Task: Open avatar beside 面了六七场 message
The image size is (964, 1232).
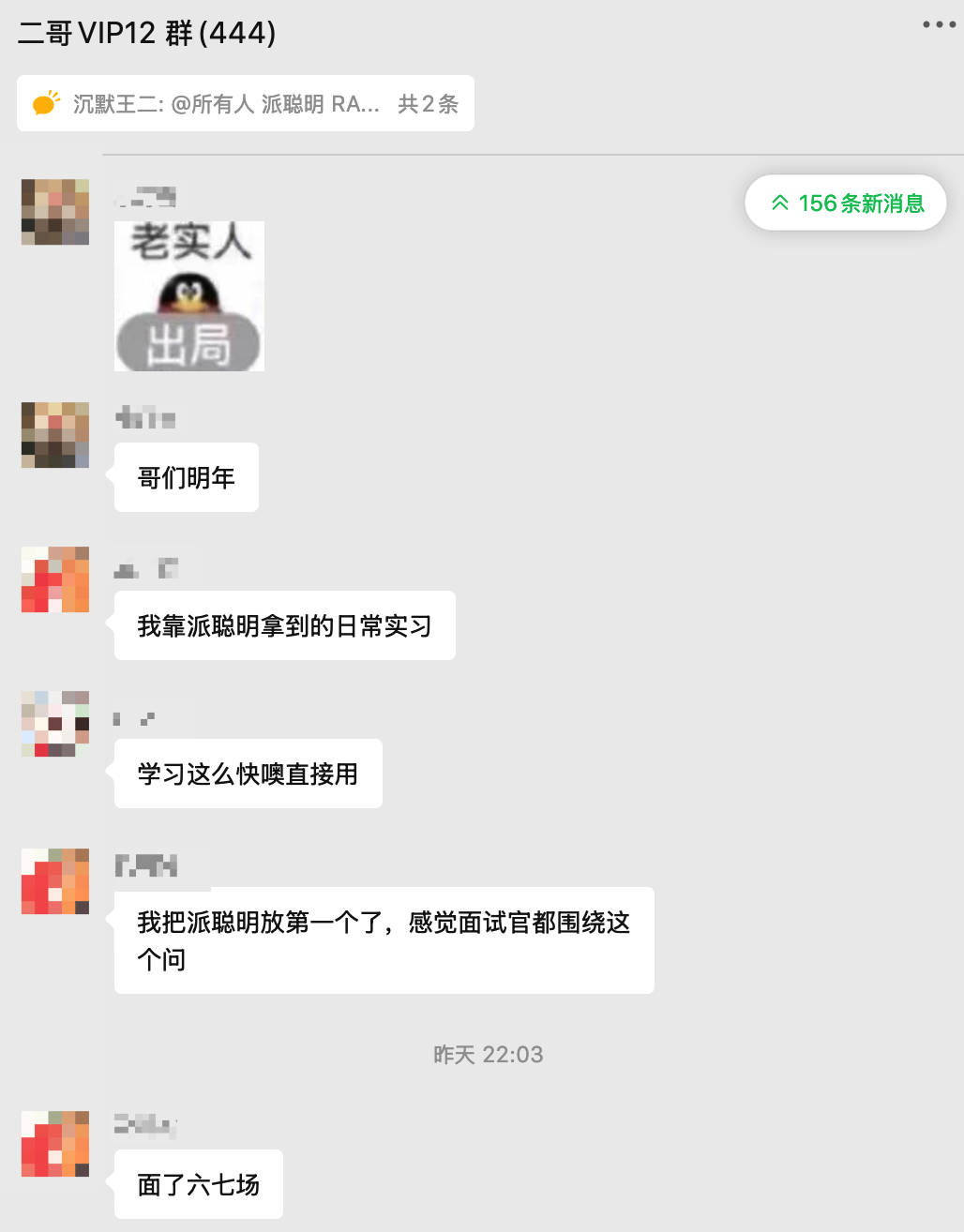Action: 54,1144
